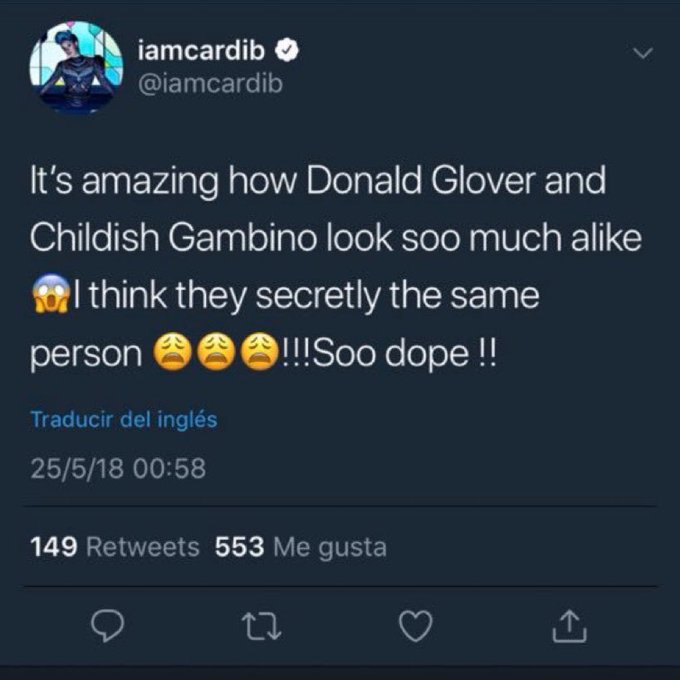Expand the tweet options chevron
This screenshot has width=680, height=680.
pyautogui.click(x=643, y=53)
